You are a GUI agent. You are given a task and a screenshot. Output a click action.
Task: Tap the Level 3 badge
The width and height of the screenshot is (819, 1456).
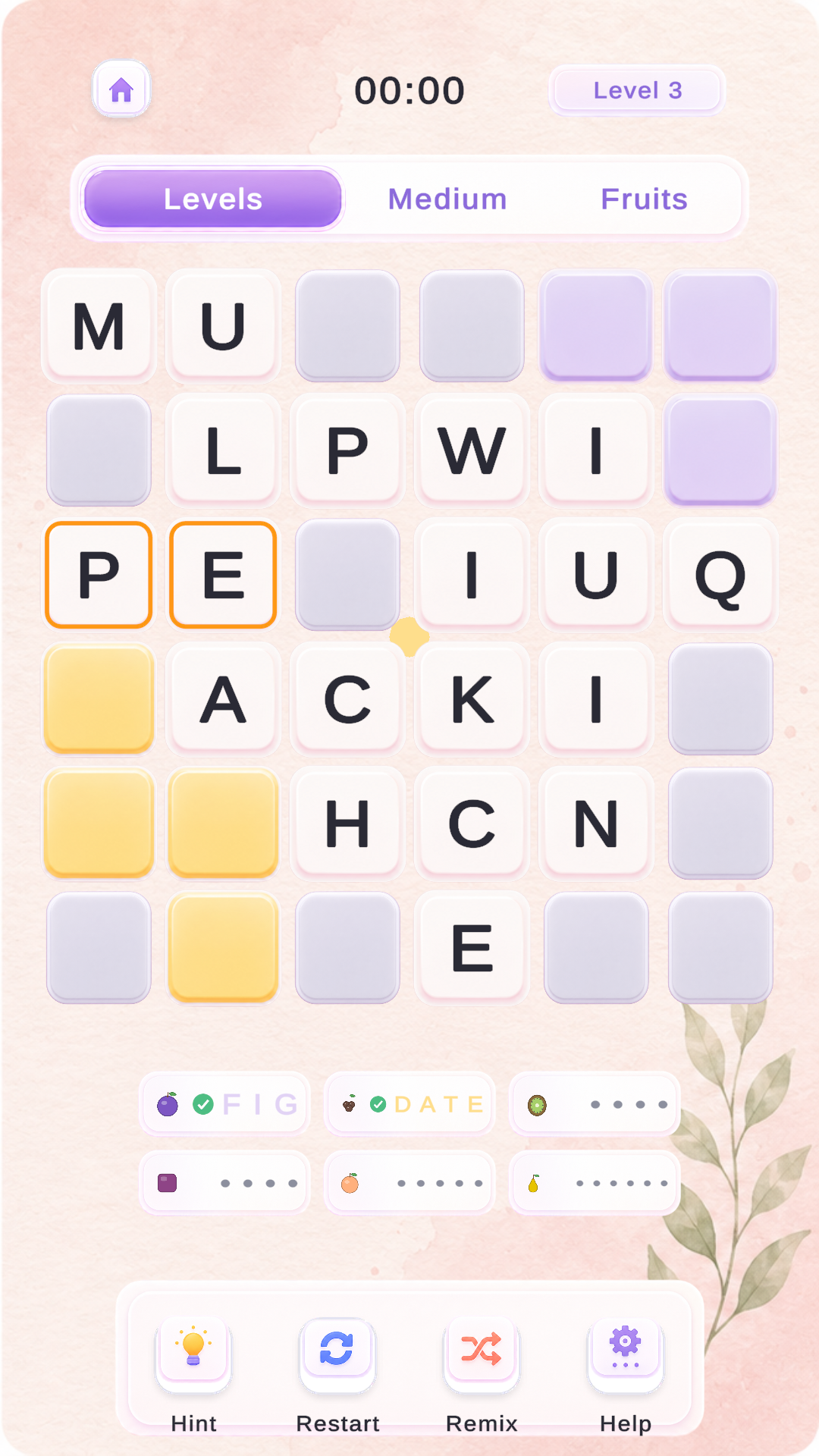pos(638,90)
